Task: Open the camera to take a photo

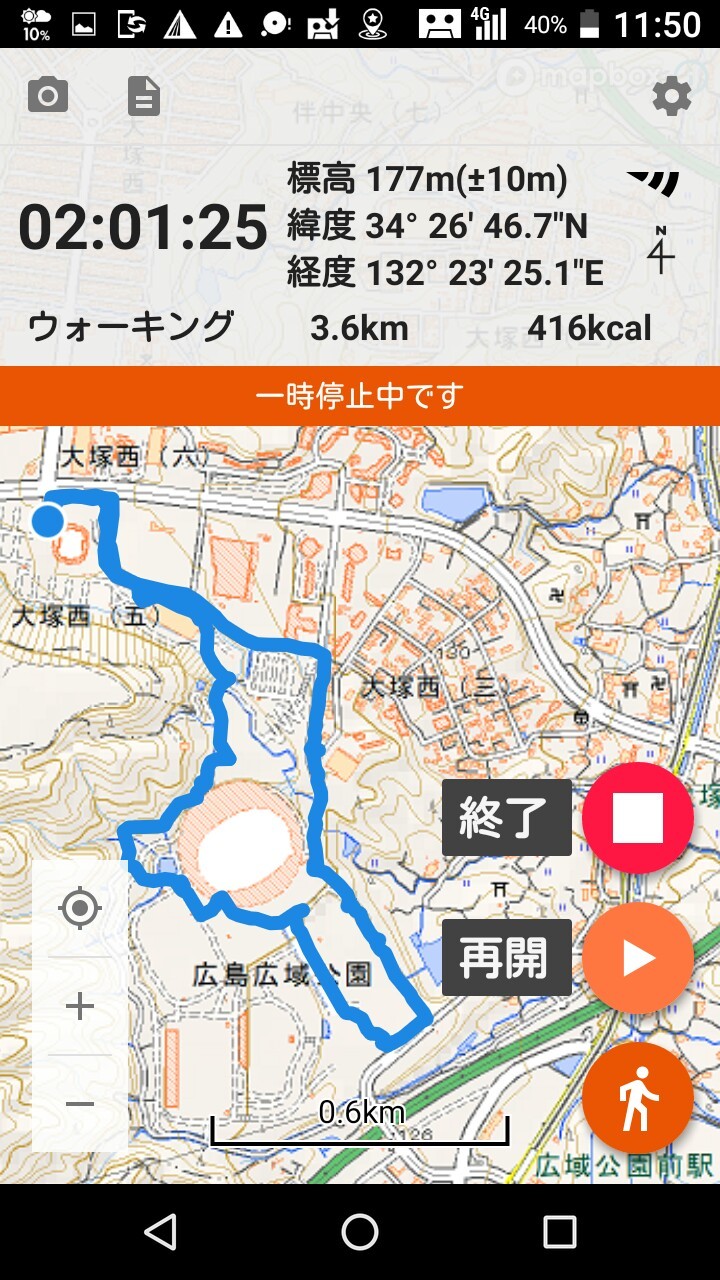Action: click(48, 96)
